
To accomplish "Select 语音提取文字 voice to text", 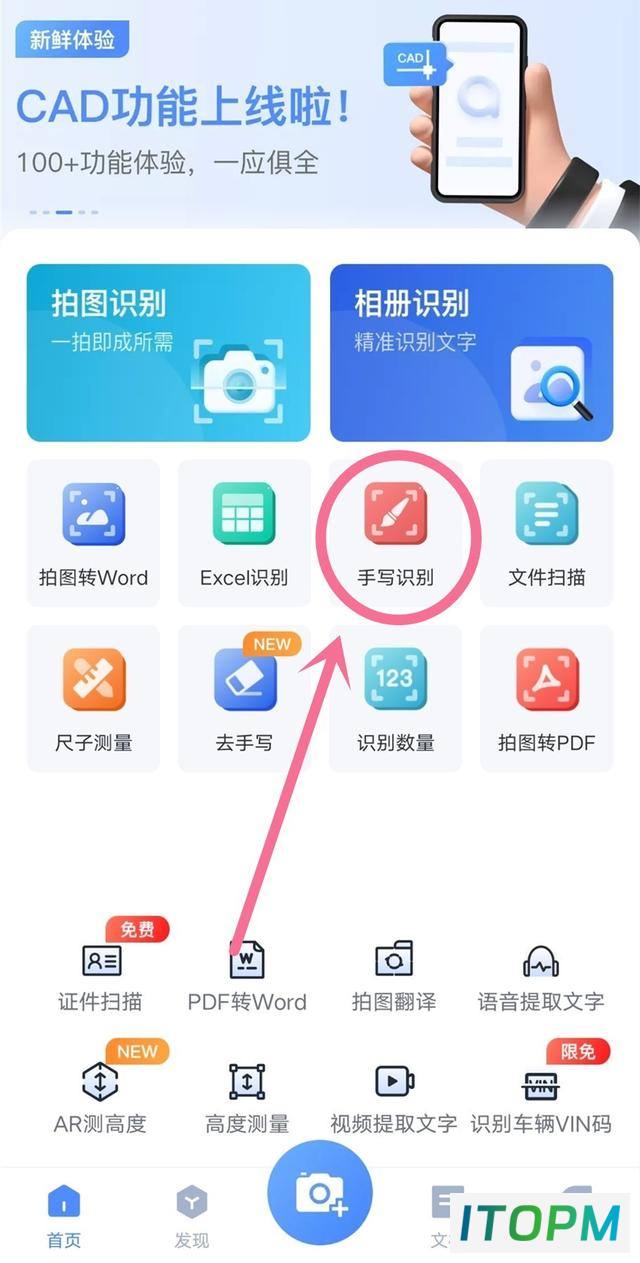I will 541,977.
